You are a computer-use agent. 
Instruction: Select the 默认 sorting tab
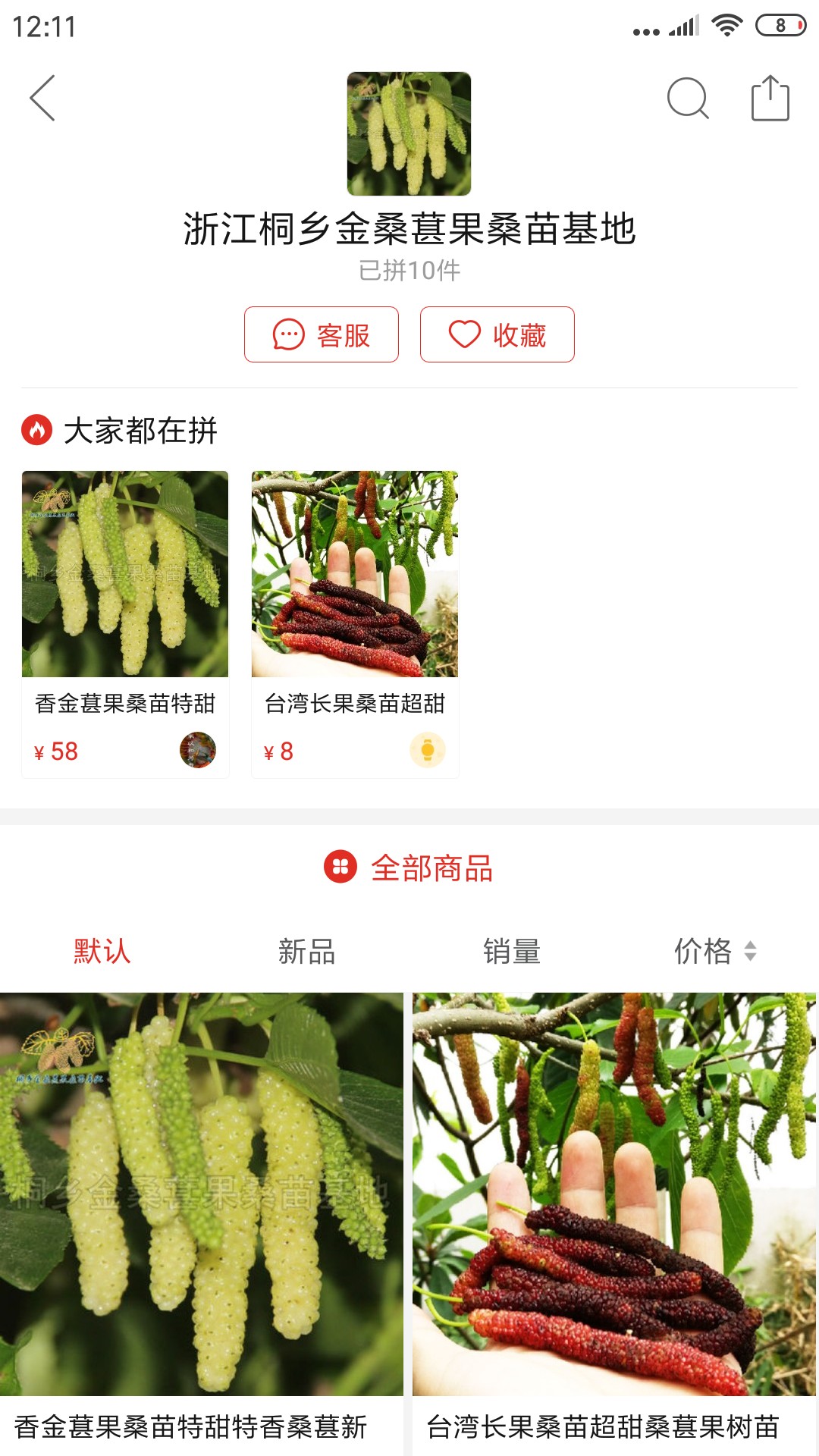tap(102, 951)
